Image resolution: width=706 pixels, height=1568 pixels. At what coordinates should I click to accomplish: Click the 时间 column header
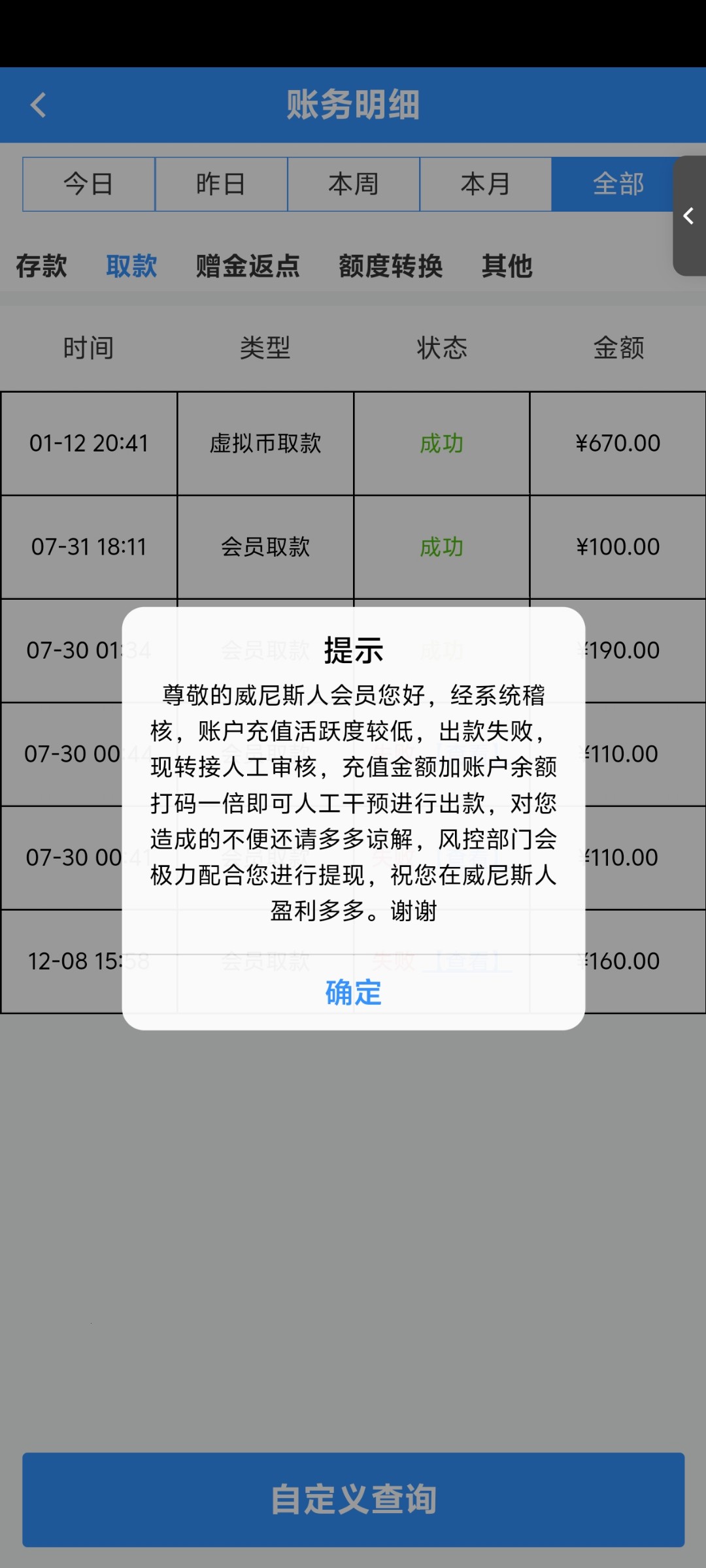tap(90, 347)
